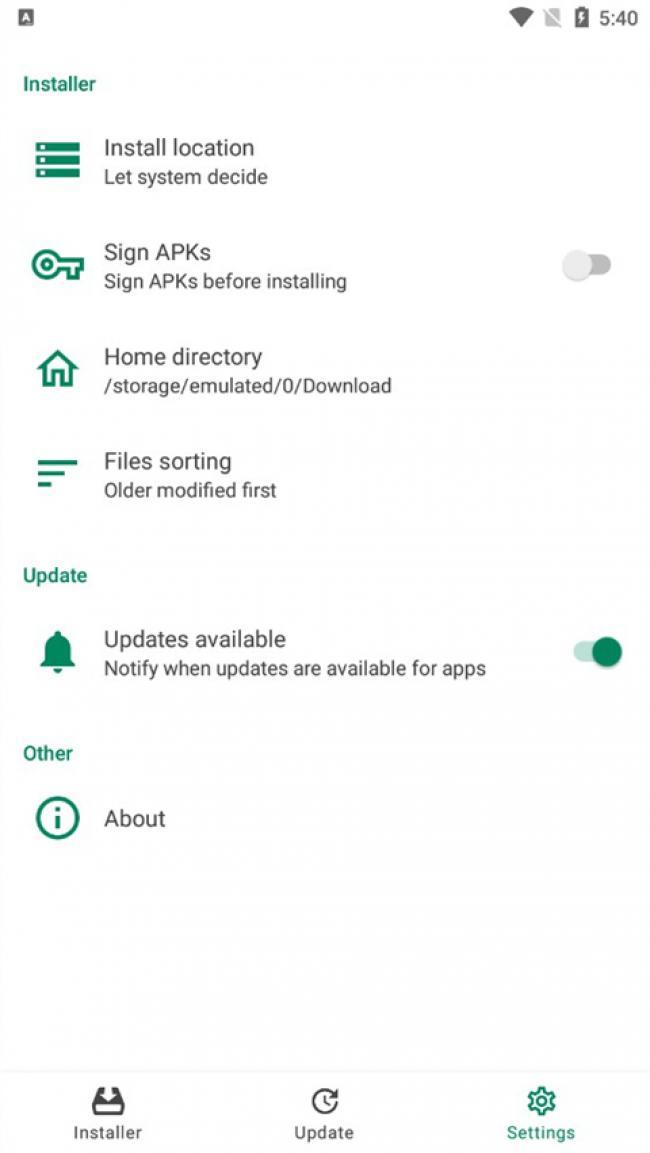Select the Settings tab
Screen dimensions: 650x1153
tap(540, 1113)
